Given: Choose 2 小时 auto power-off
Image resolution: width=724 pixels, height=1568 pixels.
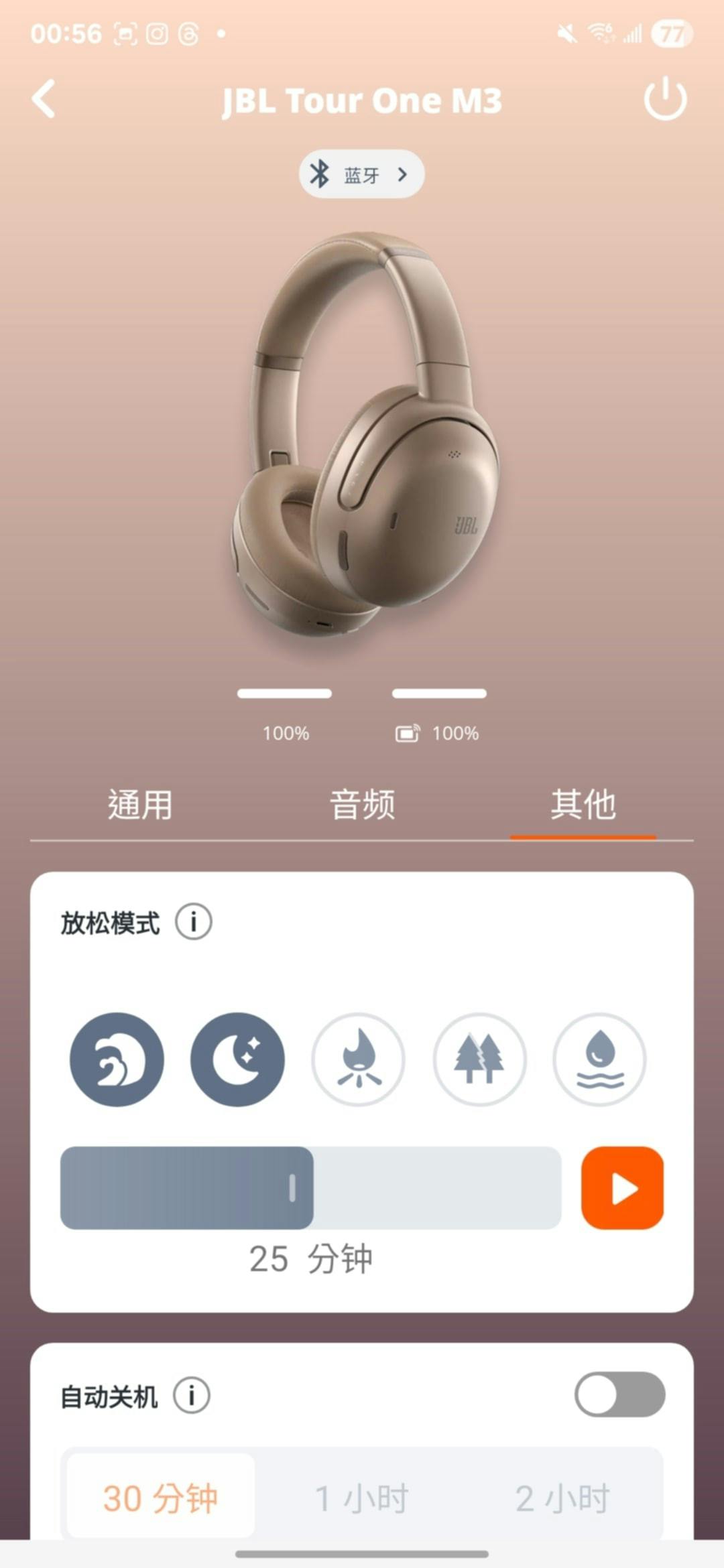Looking at the screenshot, I should 562,1498.
